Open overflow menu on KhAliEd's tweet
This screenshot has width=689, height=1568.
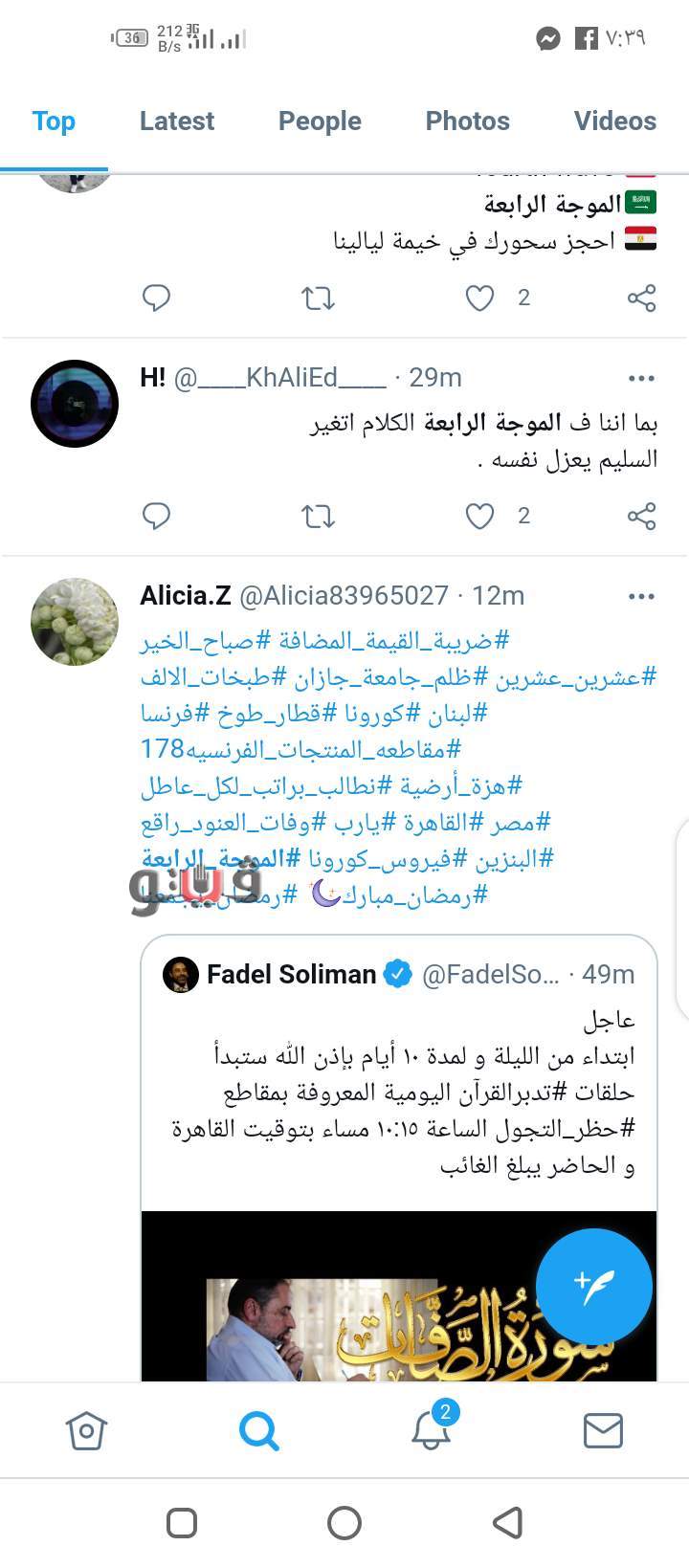[641, 379]
